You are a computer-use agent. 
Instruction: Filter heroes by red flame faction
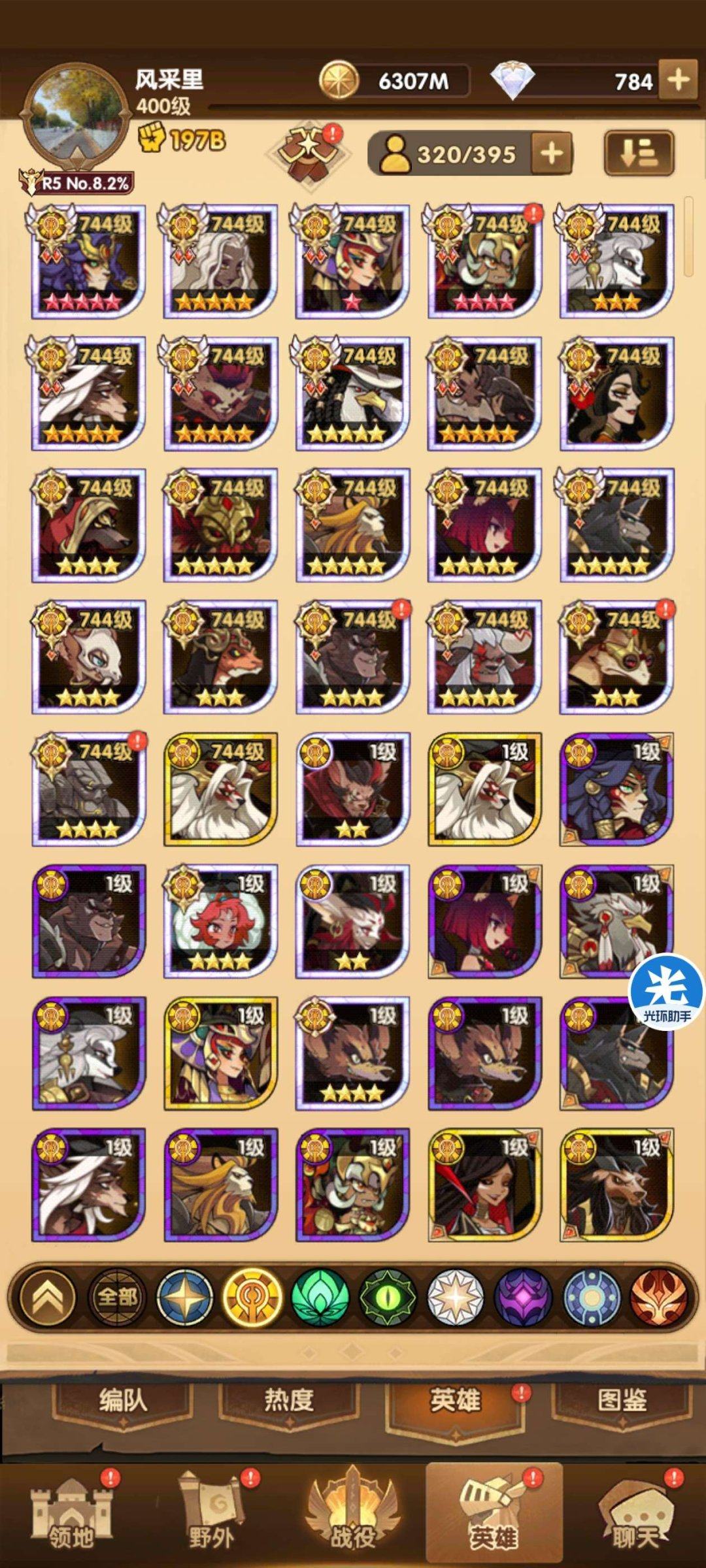tap(659, 1297)
